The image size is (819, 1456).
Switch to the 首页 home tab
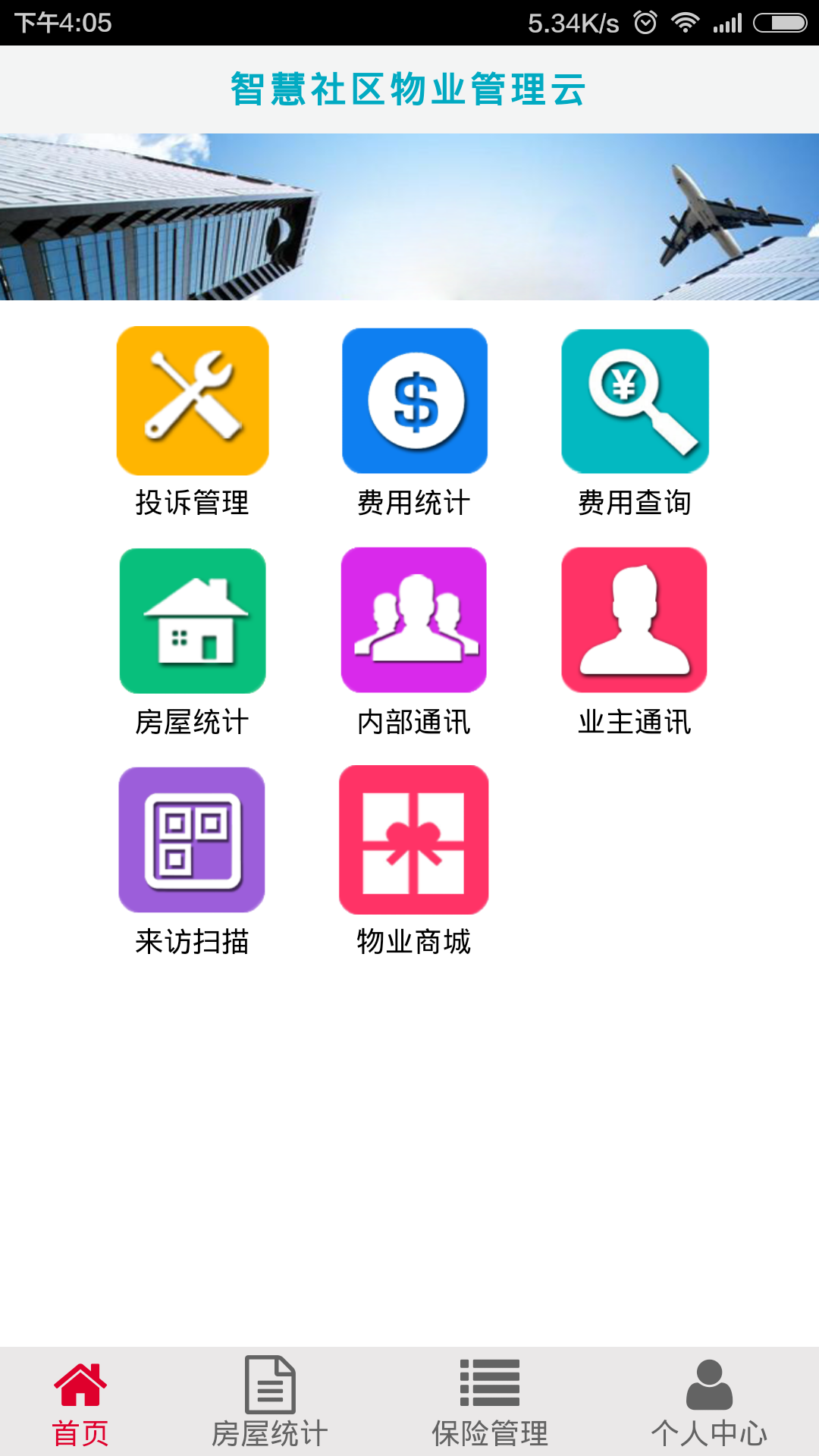coord(80,1401)
